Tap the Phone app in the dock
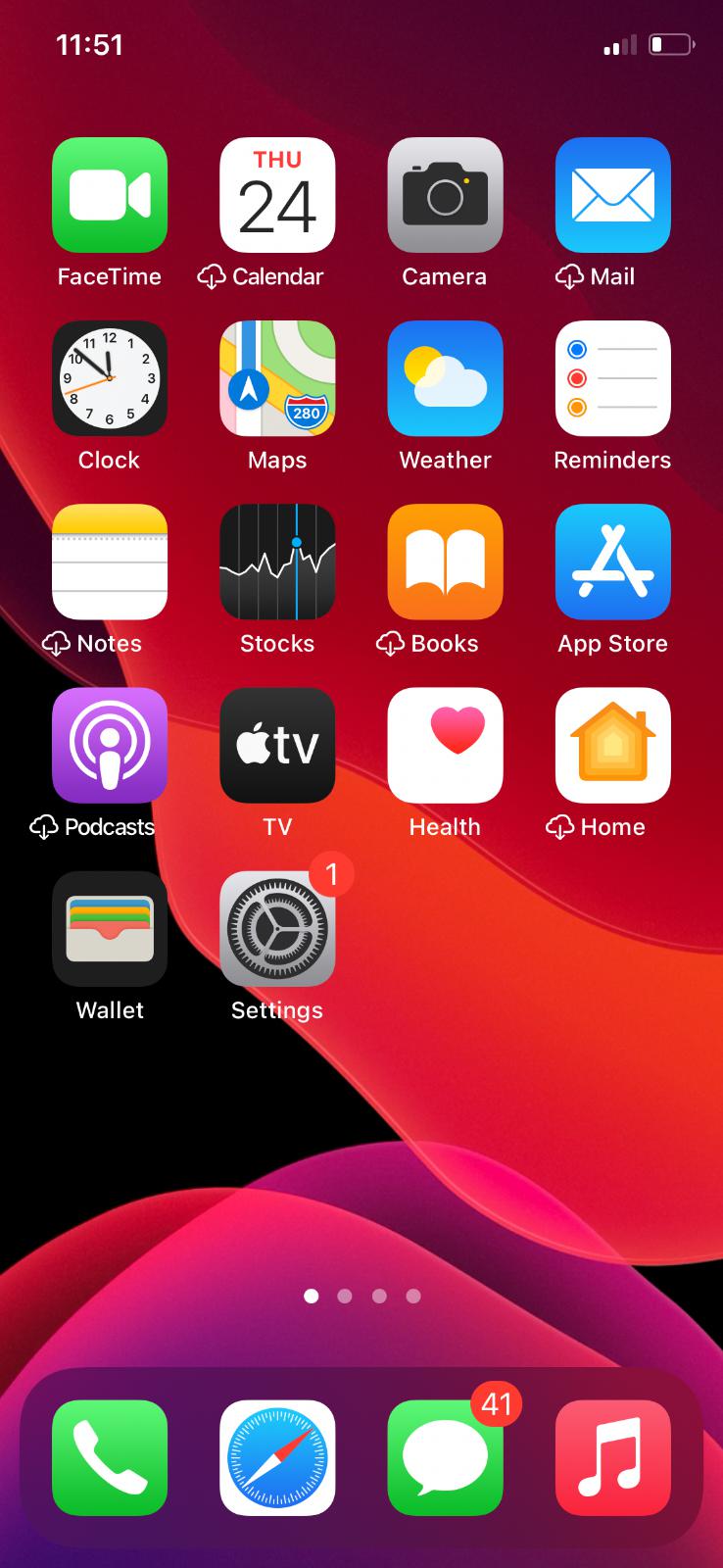The image size is (723, 1568). 110,1457
